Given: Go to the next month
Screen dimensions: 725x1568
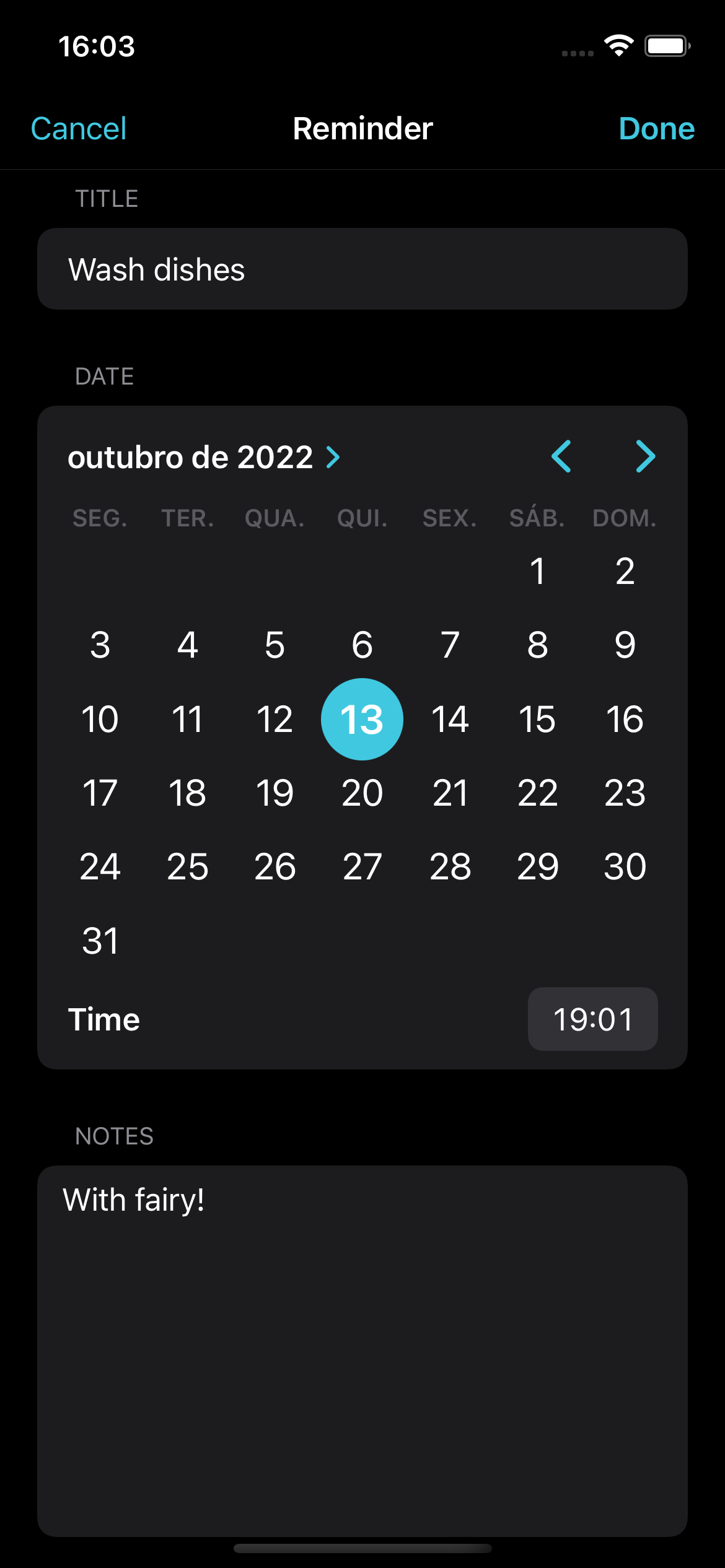Looking at the screenshot, I should coord(645,457).
